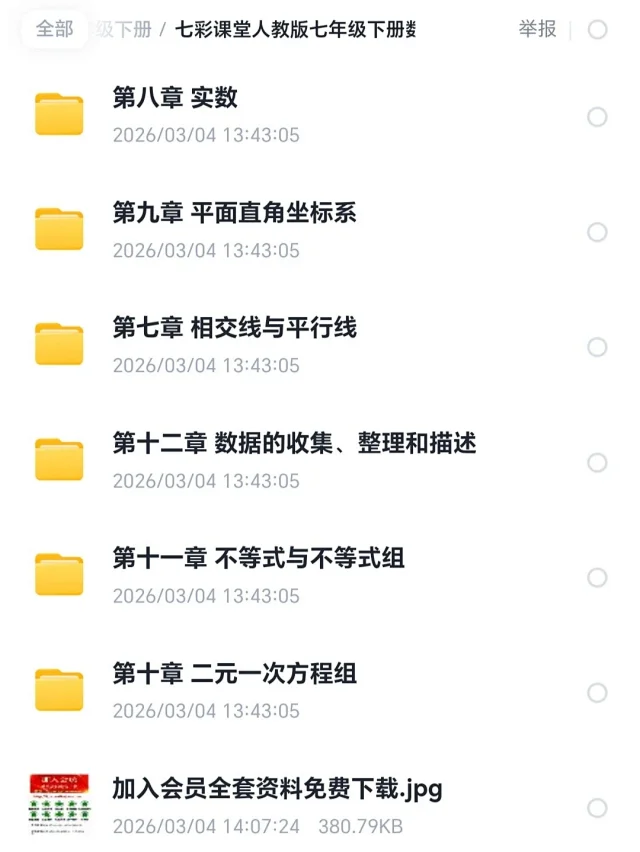The image size is (640, 852).
Task: Select the checkbox for 加入会员全套资料免费下载.jpg
Action: coord(597,808)
